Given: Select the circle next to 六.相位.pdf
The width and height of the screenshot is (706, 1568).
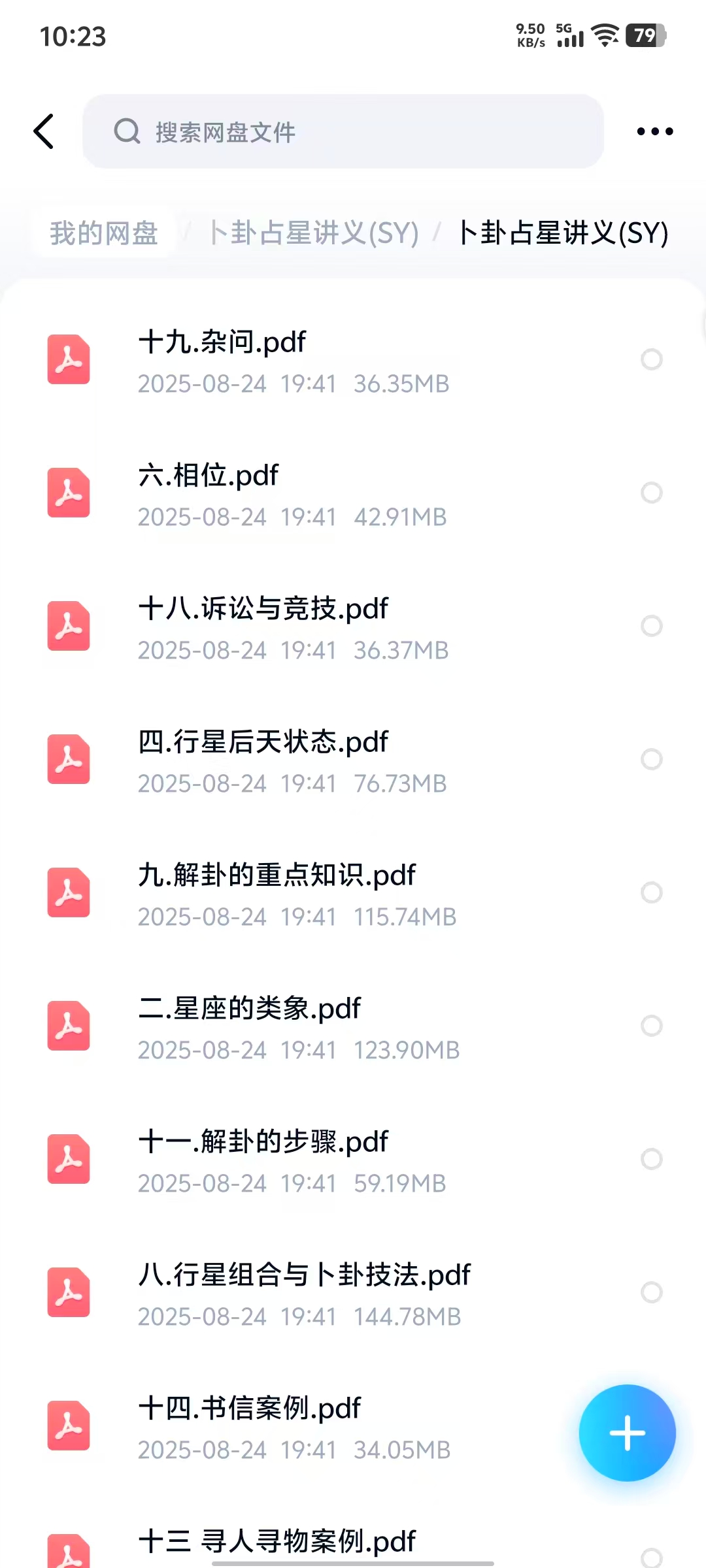Looking at the screenshot, I should 651,493.
